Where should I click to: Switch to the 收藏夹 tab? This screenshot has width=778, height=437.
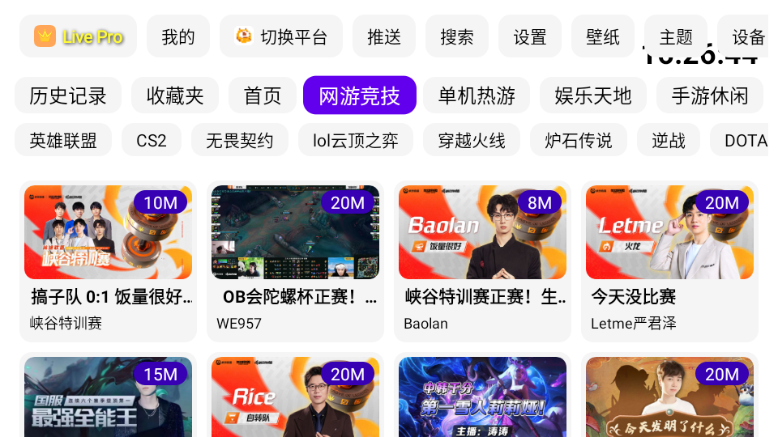click(x=175, y=96)
